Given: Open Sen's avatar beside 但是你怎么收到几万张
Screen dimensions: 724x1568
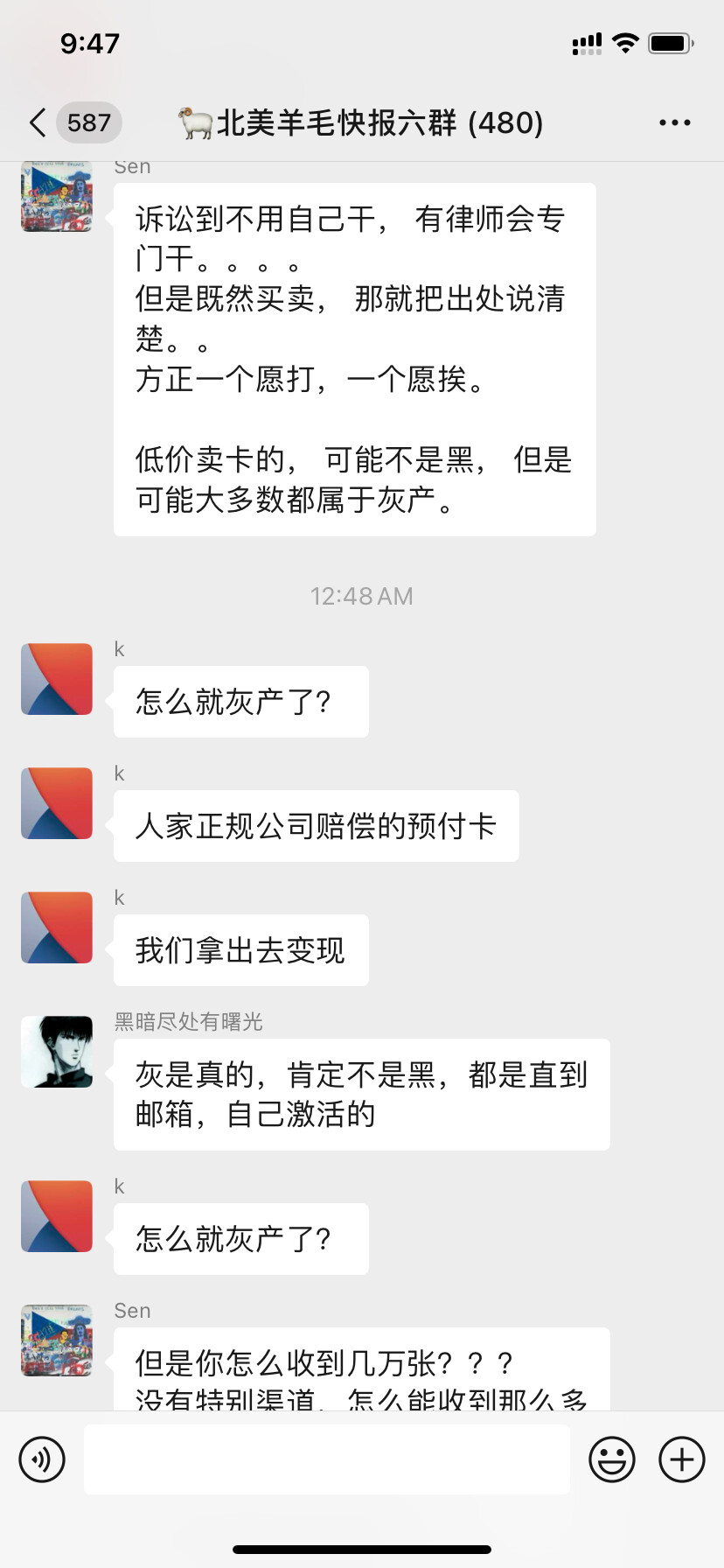Looking at the screenshot, I should click(57, 1340).
